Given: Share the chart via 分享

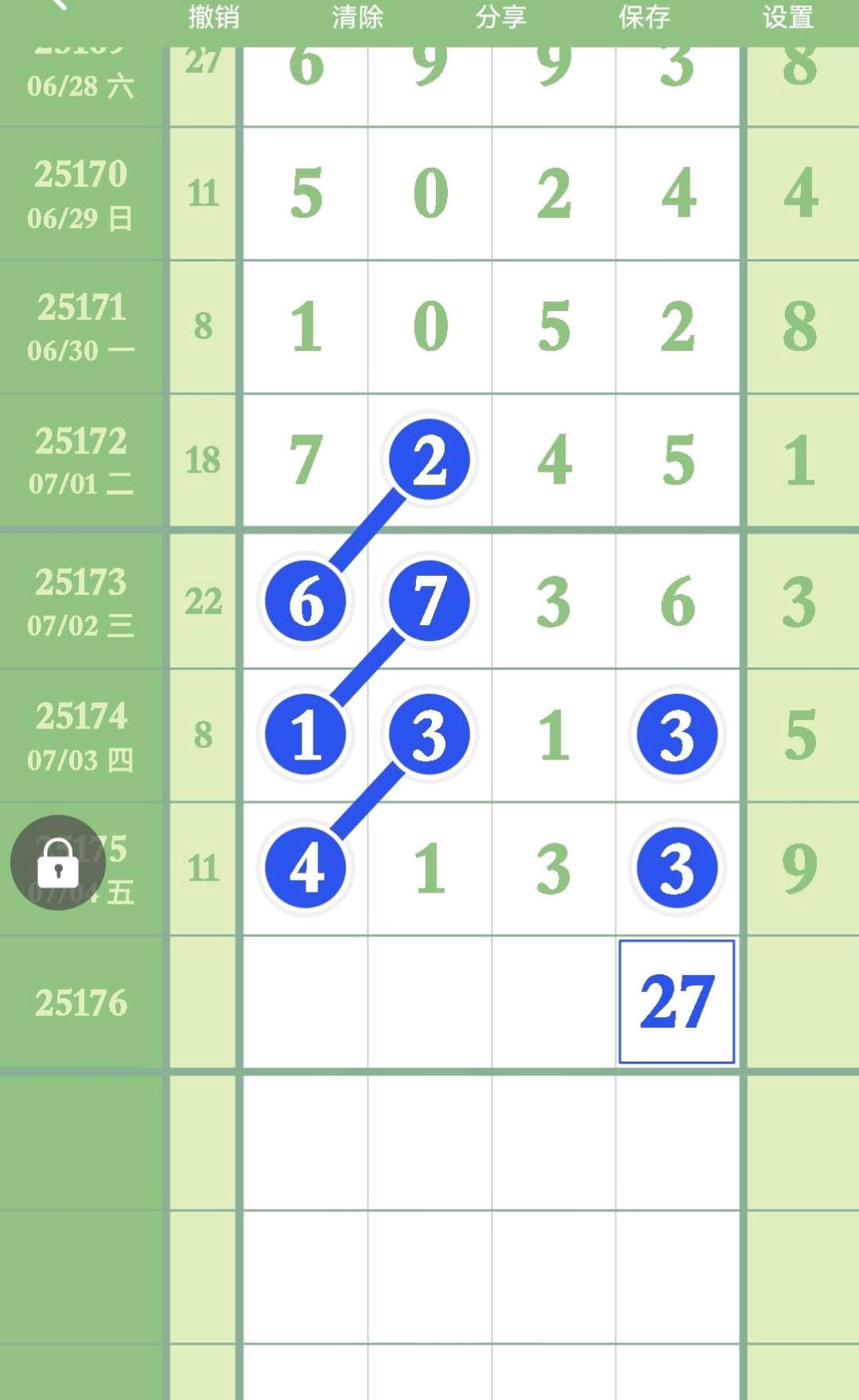Looking at the screenshot, I should (x=501, y=17).
